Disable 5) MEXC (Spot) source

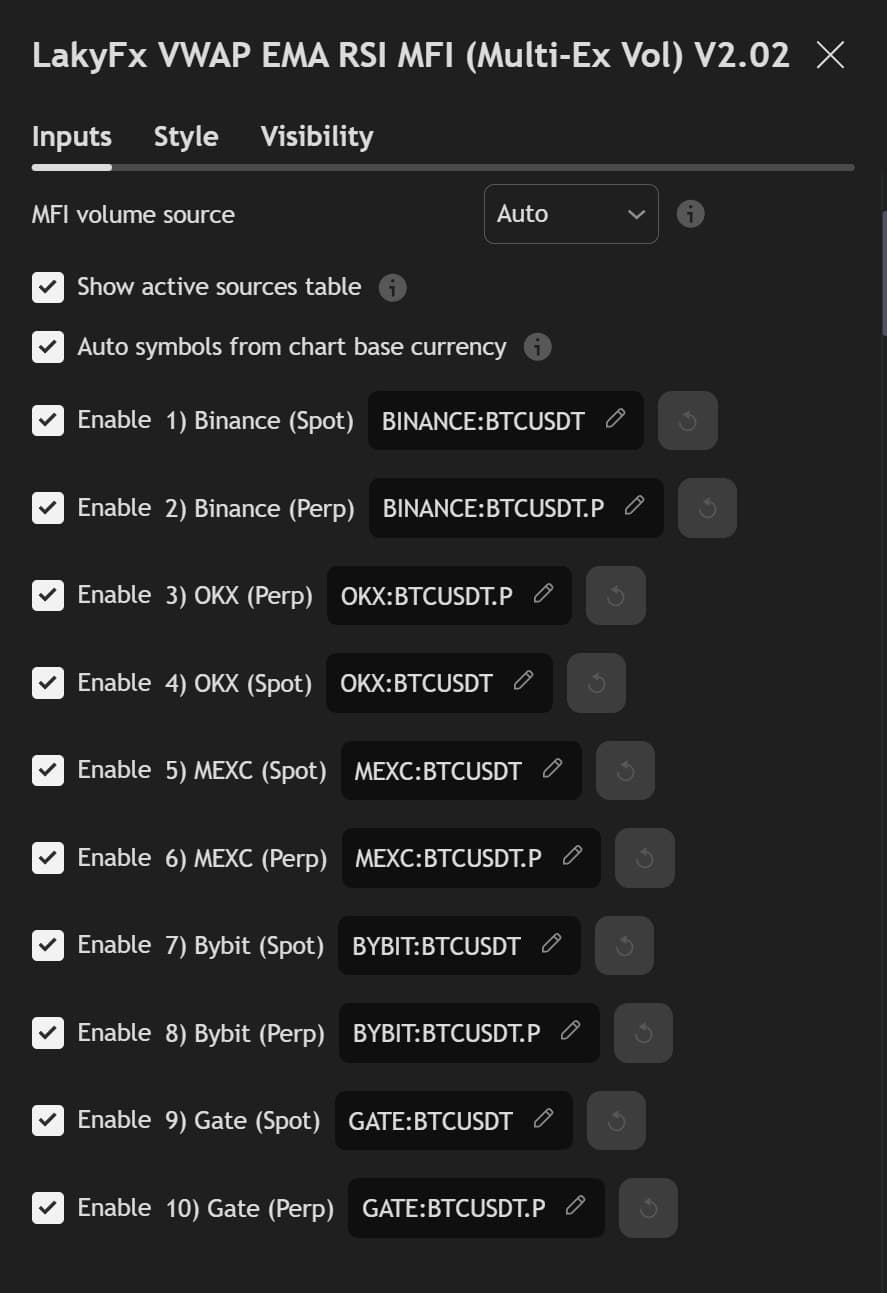tap(48, 771)
